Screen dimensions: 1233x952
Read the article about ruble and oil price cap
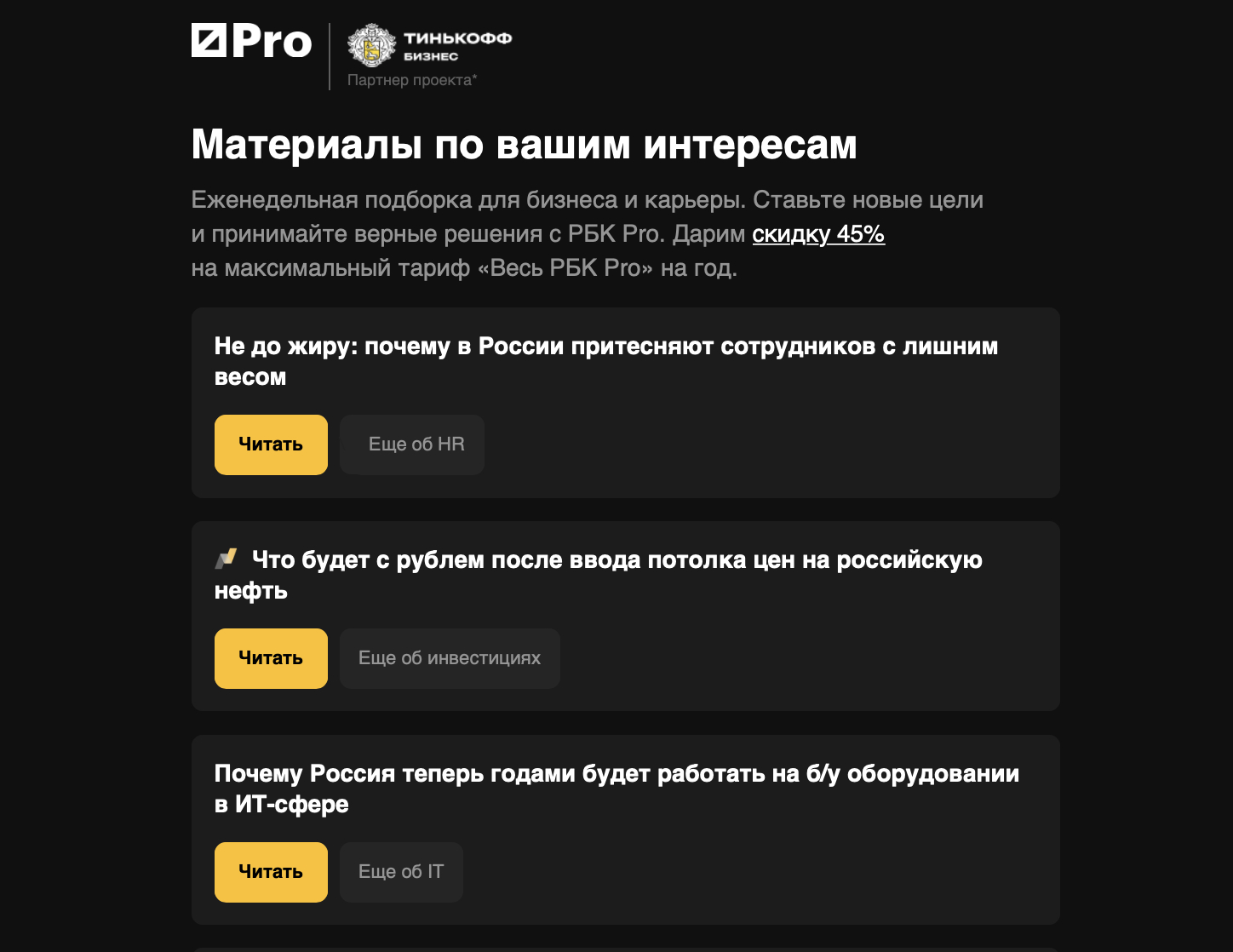coord(271,658)
